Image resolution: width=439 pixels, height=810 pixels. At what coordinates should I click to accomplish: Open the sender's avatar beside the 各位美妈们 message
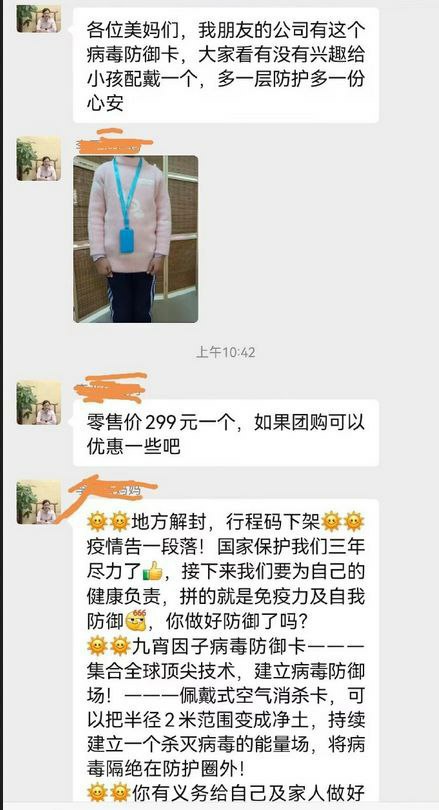(39, 19)
